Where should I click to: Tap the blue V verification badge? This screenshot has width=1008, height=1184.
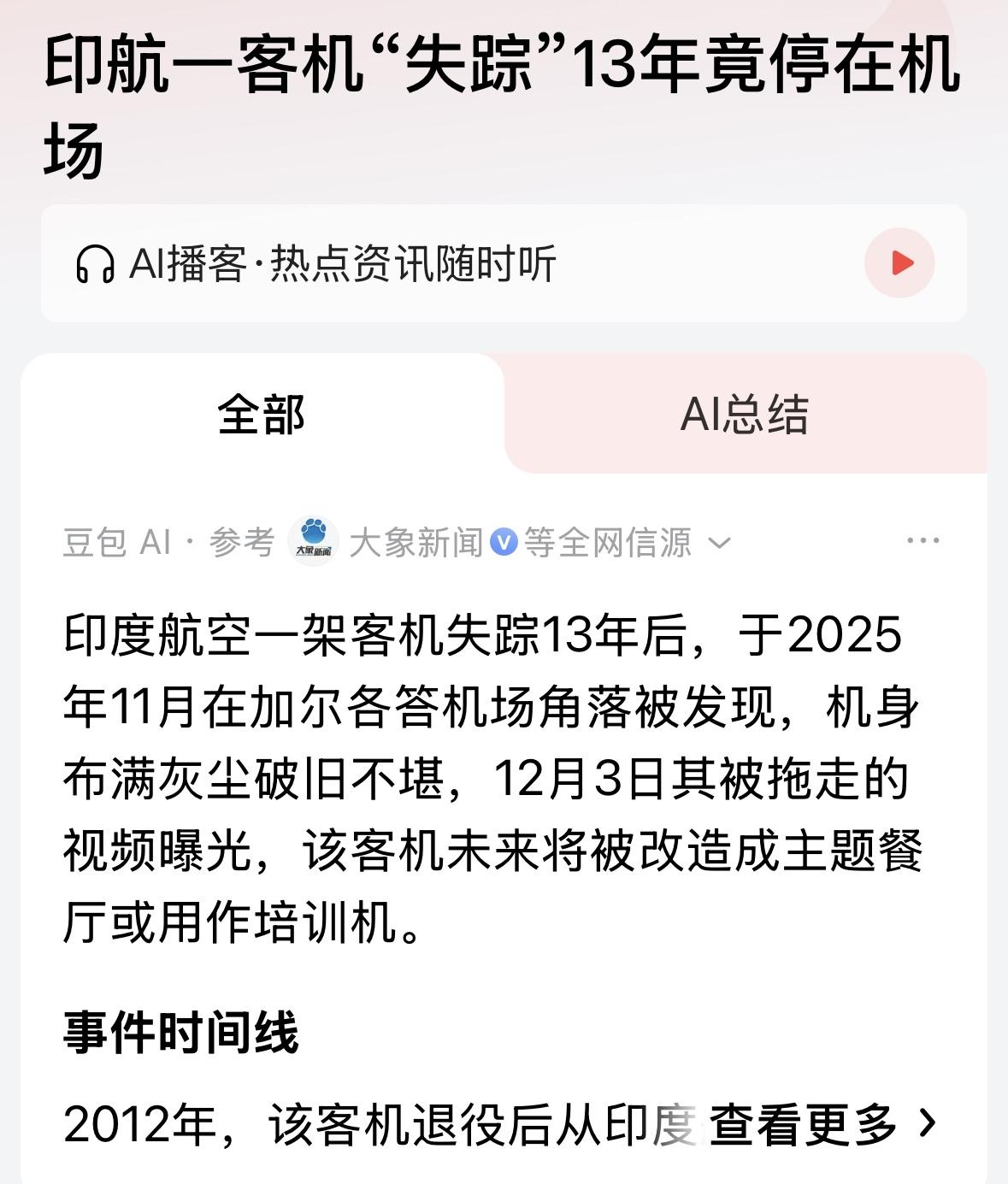pos(503,539)
